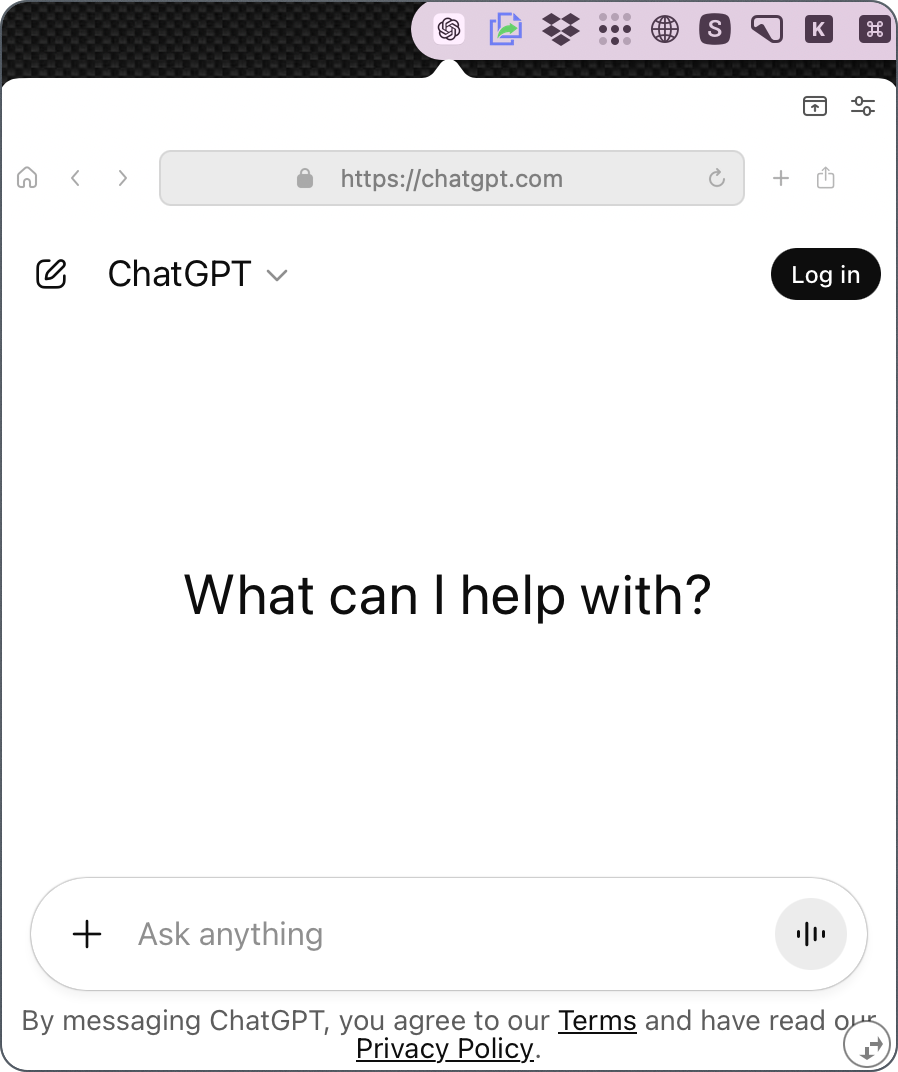
Task: Click the swap arrows control at bottom right
Action: pyautogui.click(x=866, y=1044)
